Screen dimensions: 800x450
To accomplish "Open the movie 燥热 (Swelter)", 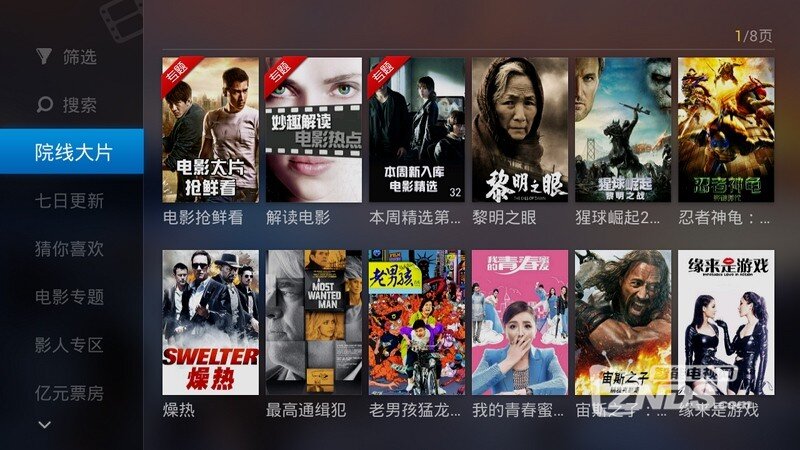I will [210, 322].
